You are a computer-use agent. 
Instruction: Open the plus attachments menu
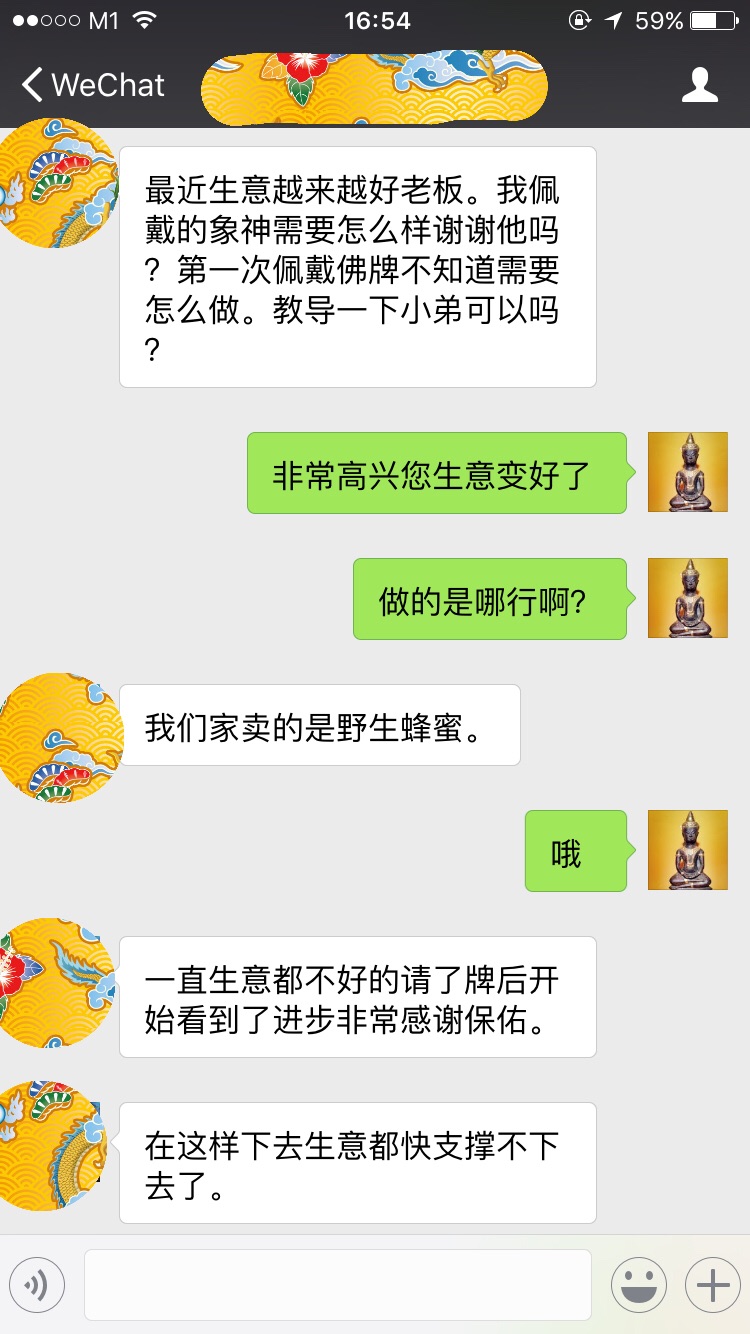tap(712, 1285)
